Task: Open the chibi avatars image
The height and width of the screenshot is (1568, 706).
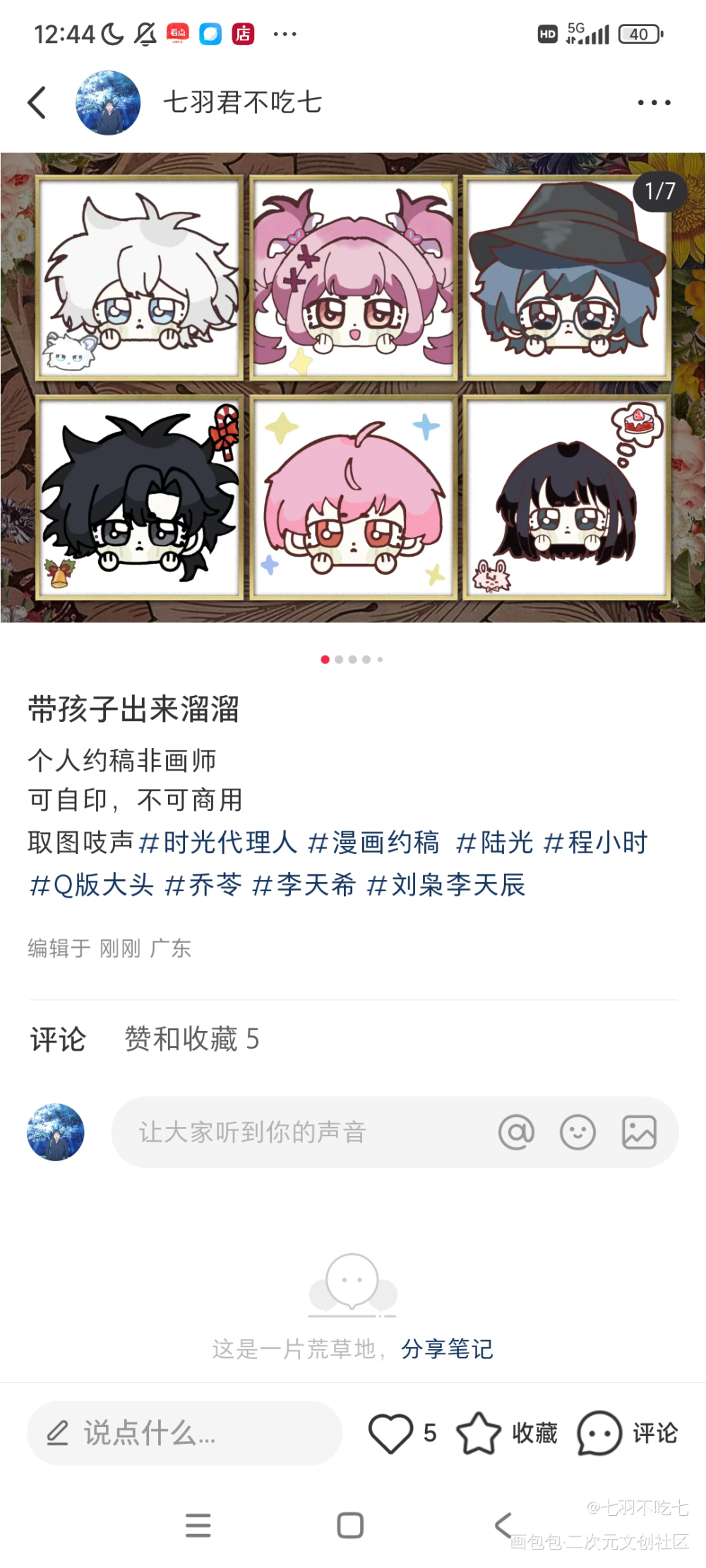Action: [353, 387]
